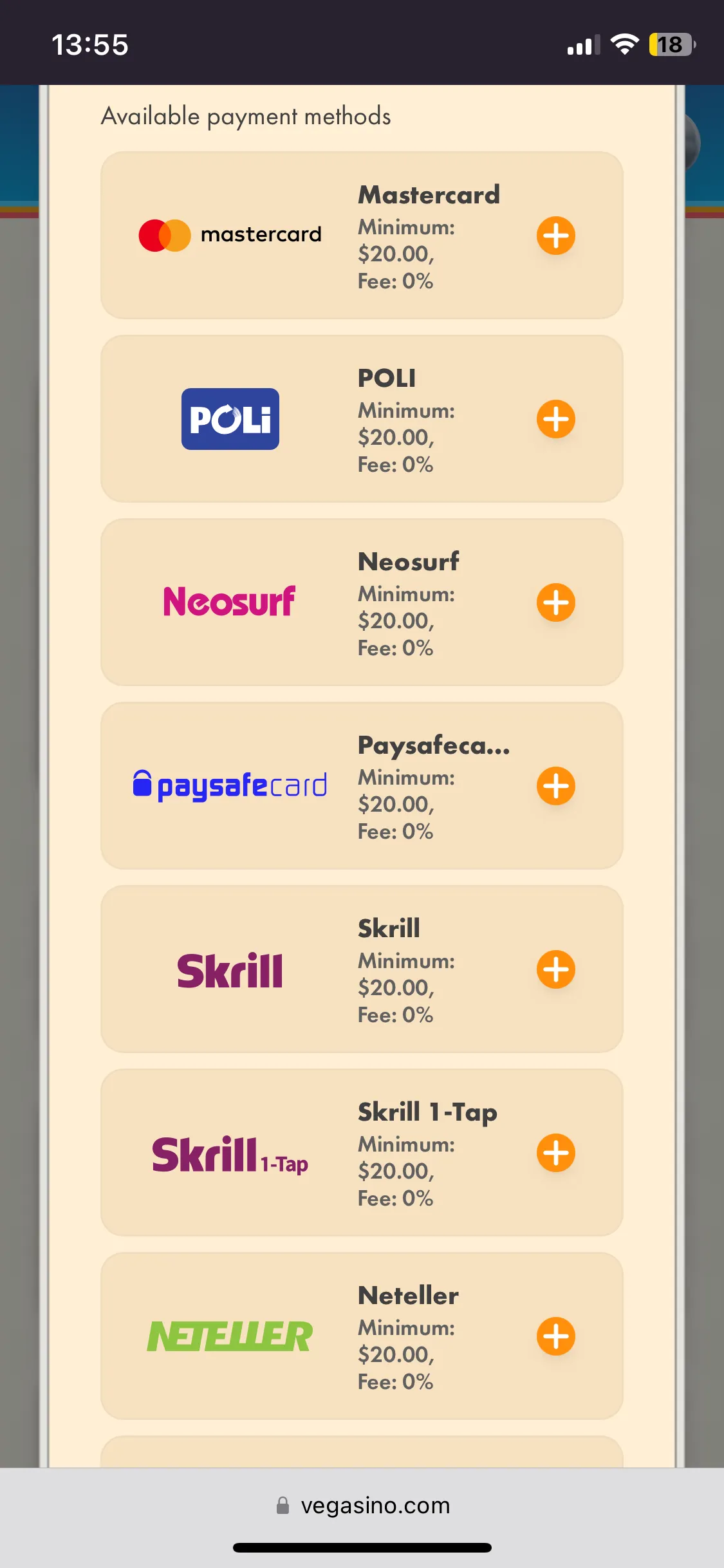
Task: Add Neteller via the plus button
Action: (x=556, y=1336)
